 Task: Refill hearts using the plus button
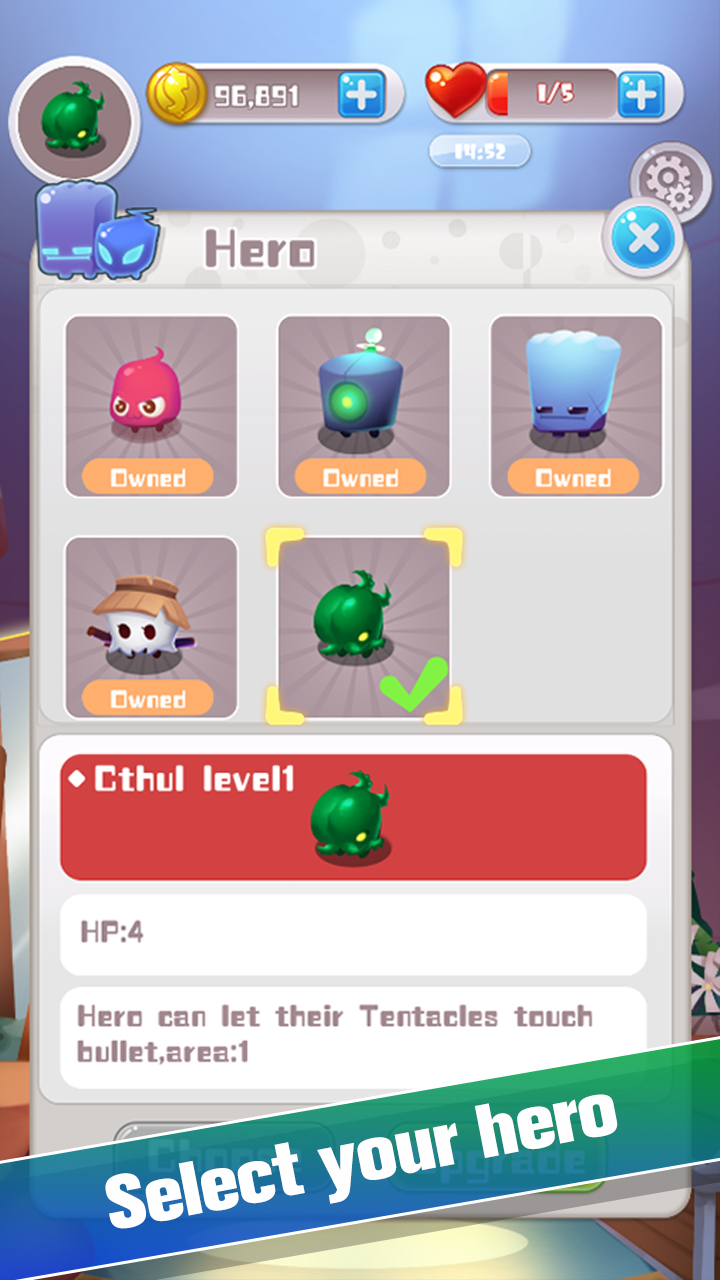tap(640, 95)
